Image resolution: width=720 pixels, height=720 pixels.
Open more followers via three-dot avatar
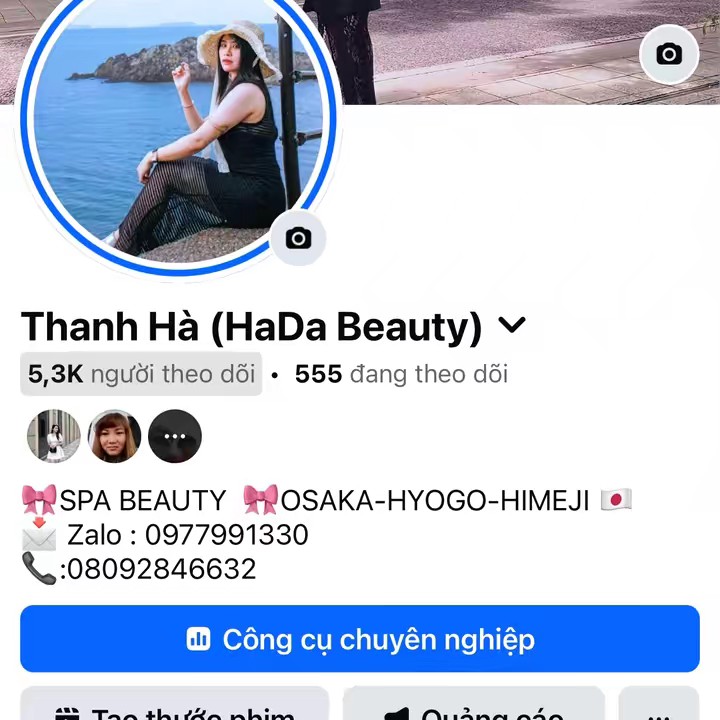[x=175, y=436]
